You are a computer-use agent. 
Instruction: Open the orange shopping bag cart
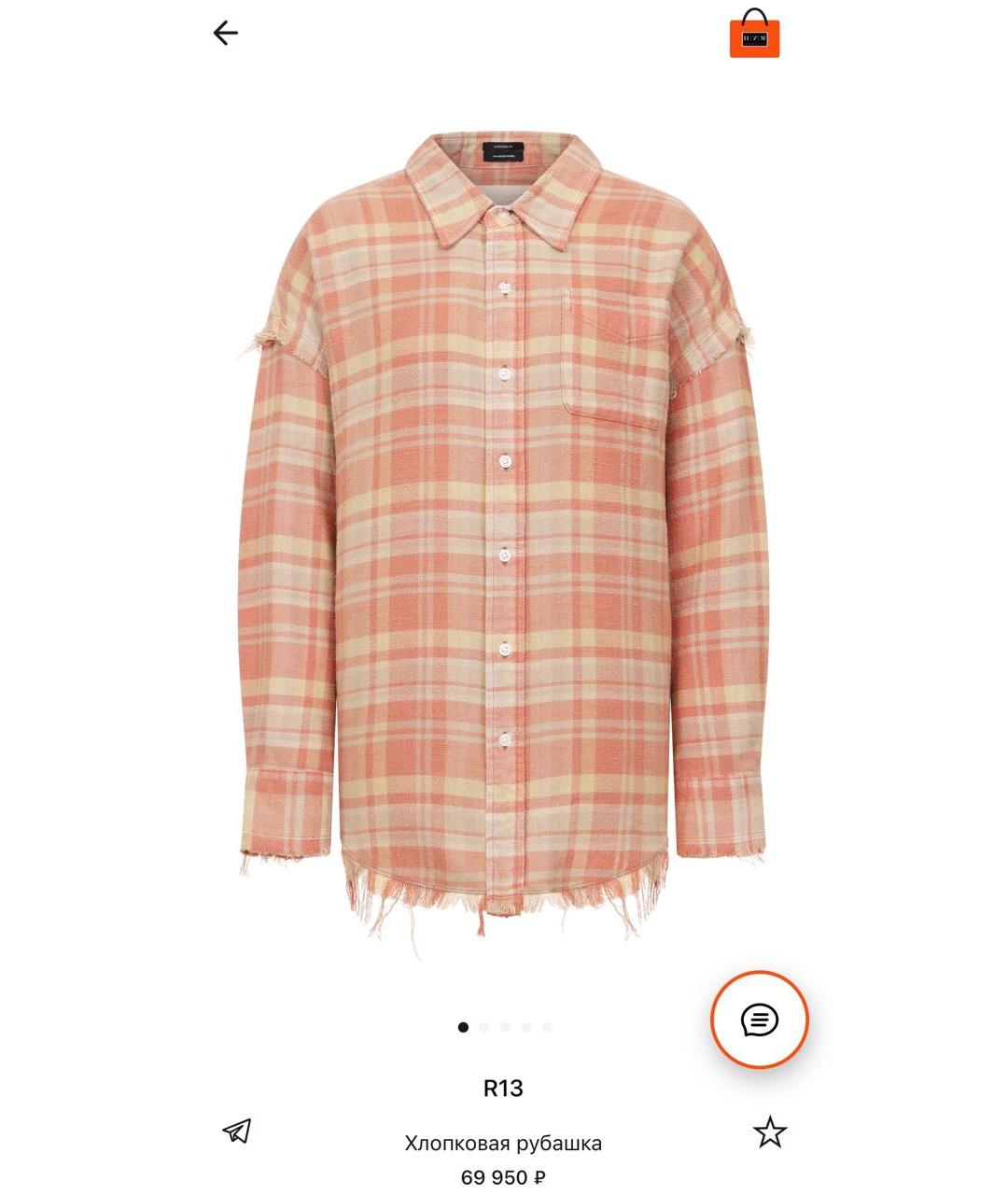pyautogui.click(x=754, y=35)
